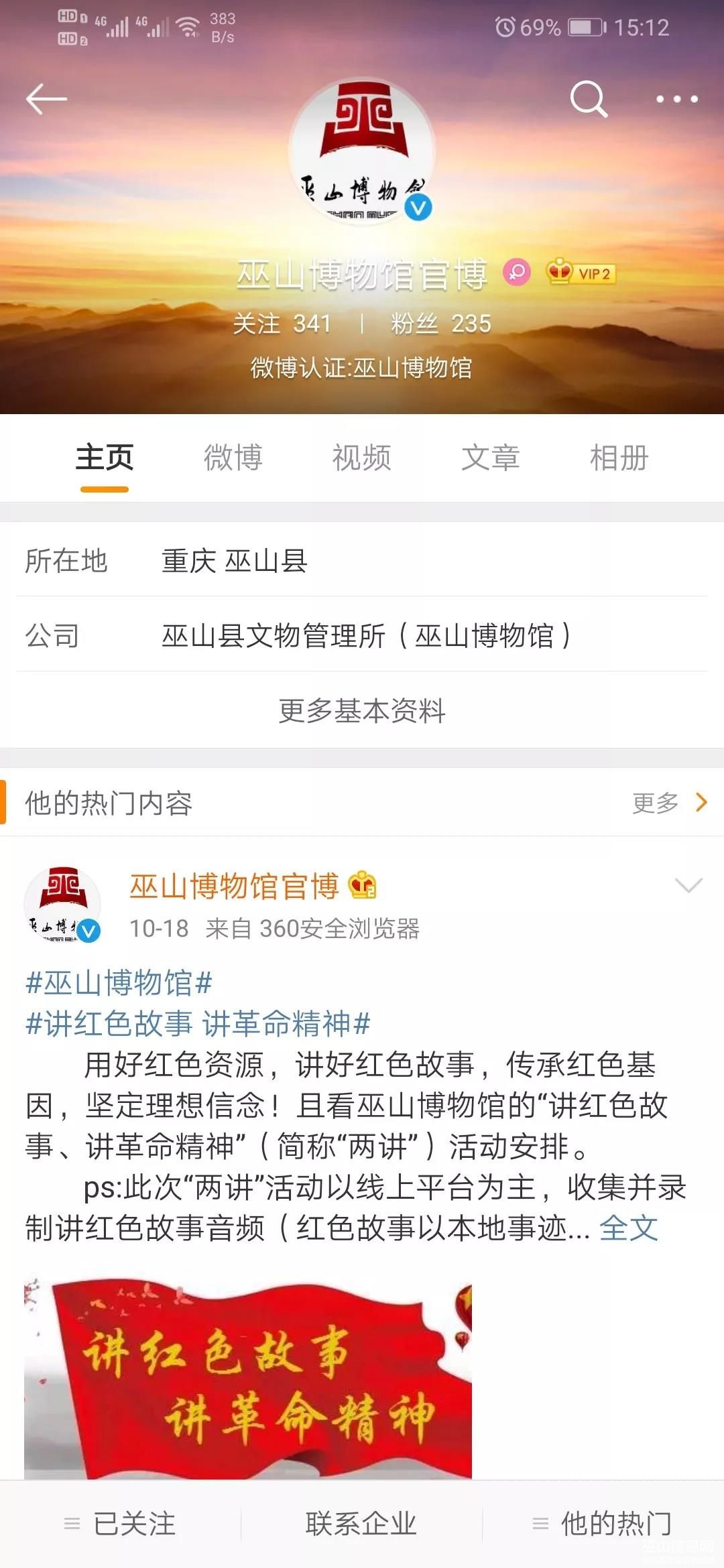The height and width of the screenshot is (1568, 724).
Task: Expand the post via 全文
Action: click(628, 1228)
